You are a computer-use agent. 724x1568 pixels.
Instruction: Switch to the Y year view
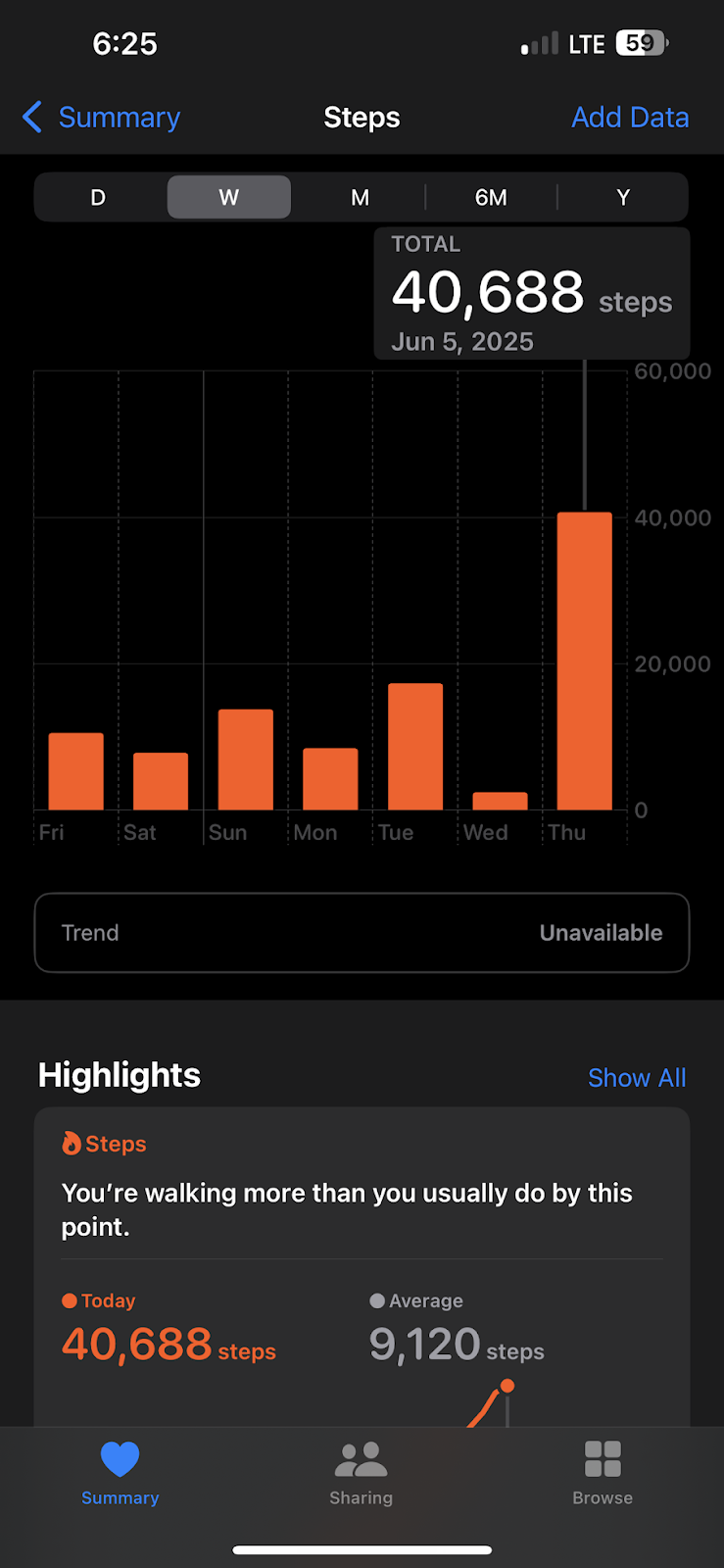623,197
